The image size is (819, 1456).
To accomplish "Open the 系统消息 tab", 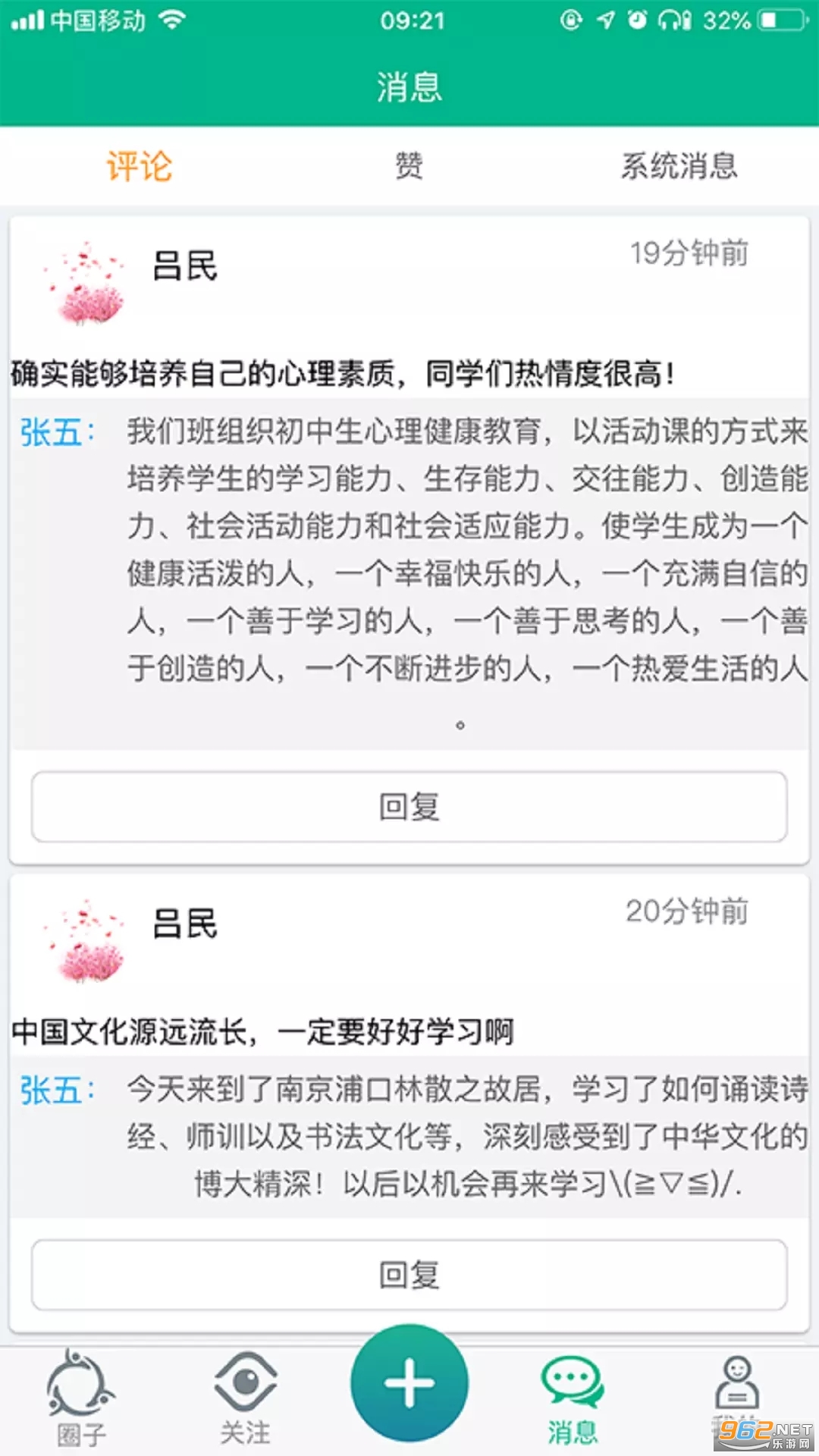I will (x=679, y=166).
